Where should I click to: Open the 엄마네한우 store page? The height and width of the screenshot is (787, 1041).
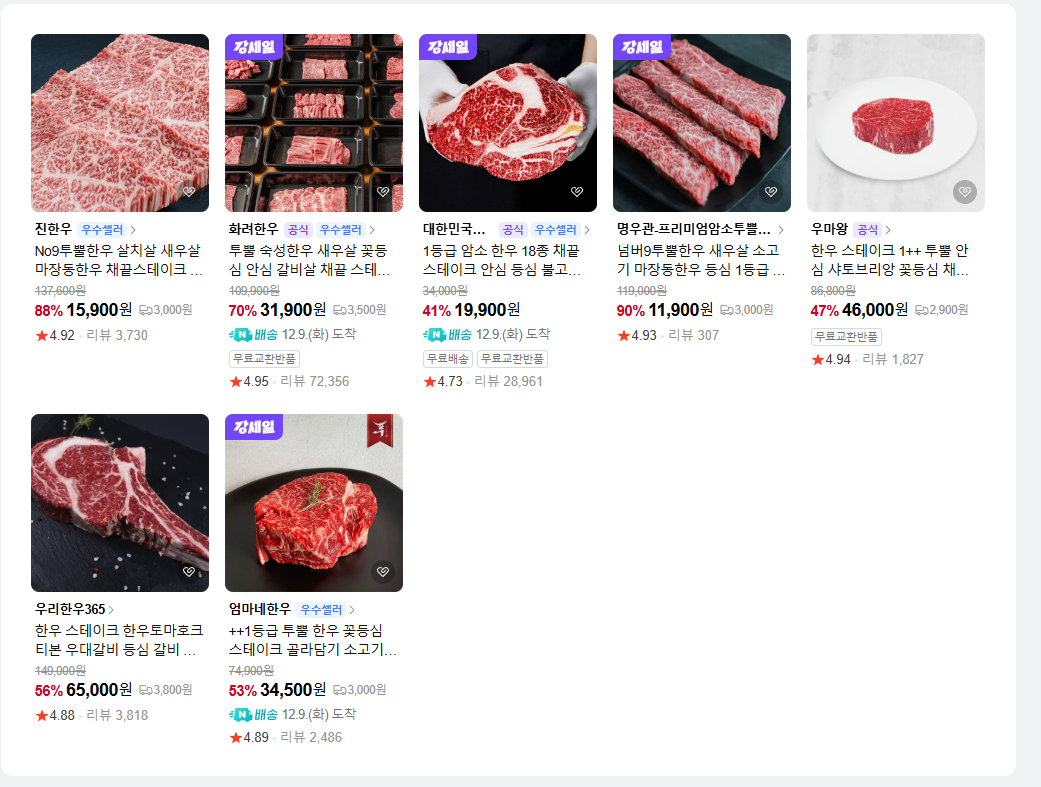pos(260,610)
